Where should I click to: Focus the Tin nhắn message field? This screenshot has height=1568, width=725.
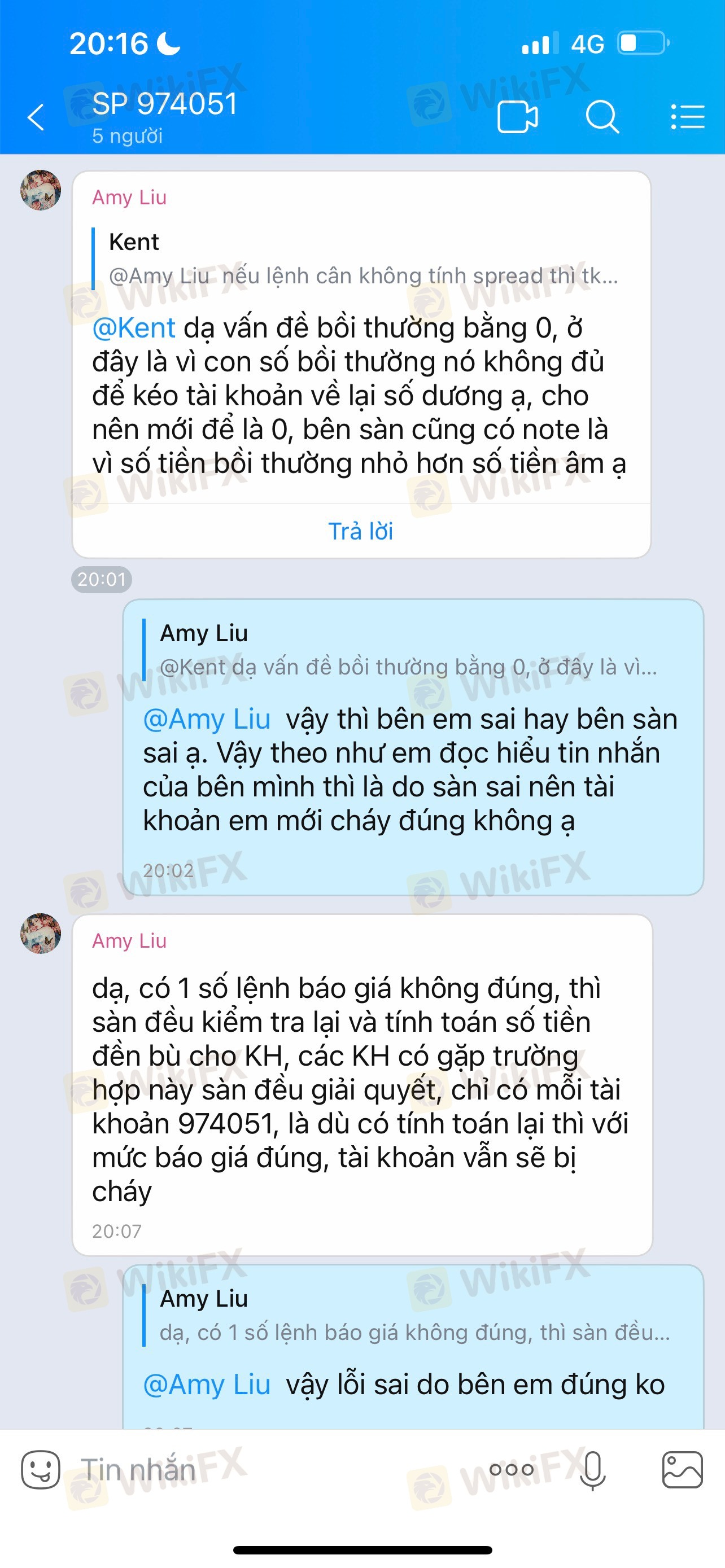click(x=243, y=1470)
